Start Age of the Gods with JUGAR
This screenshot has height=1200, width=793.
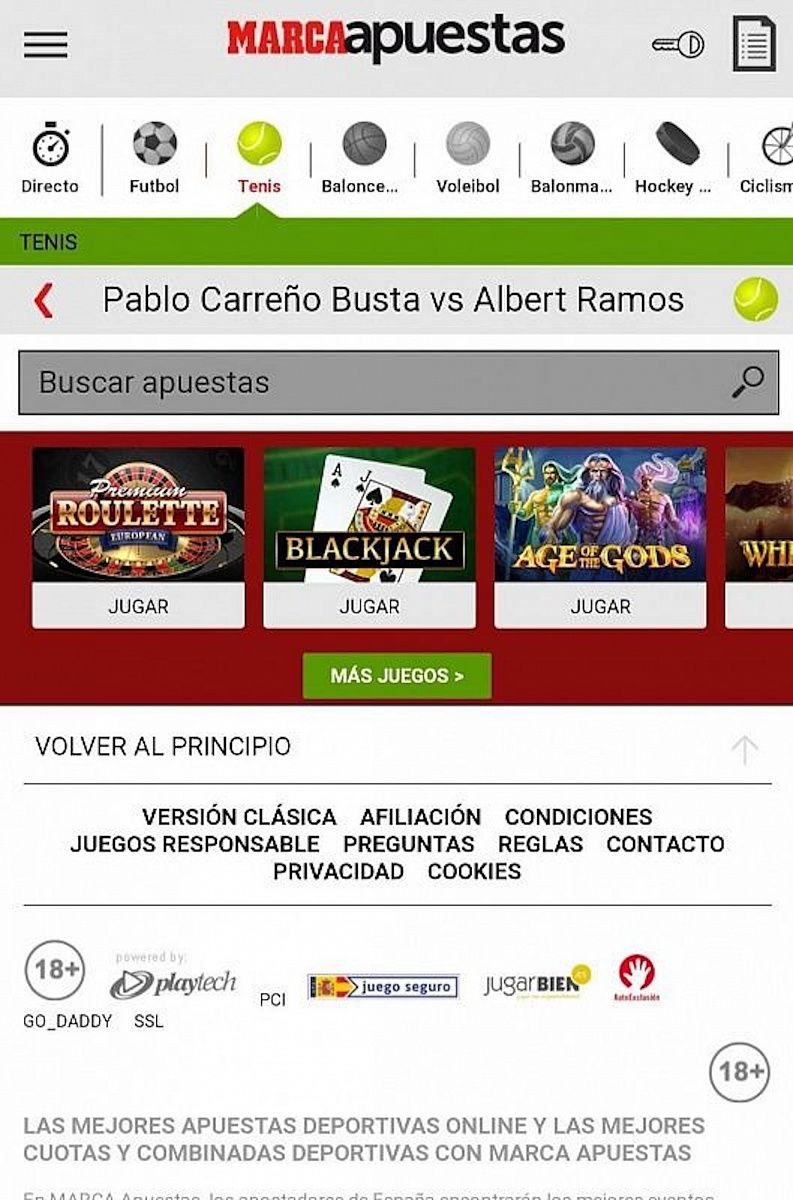click(x=600, y=606)
